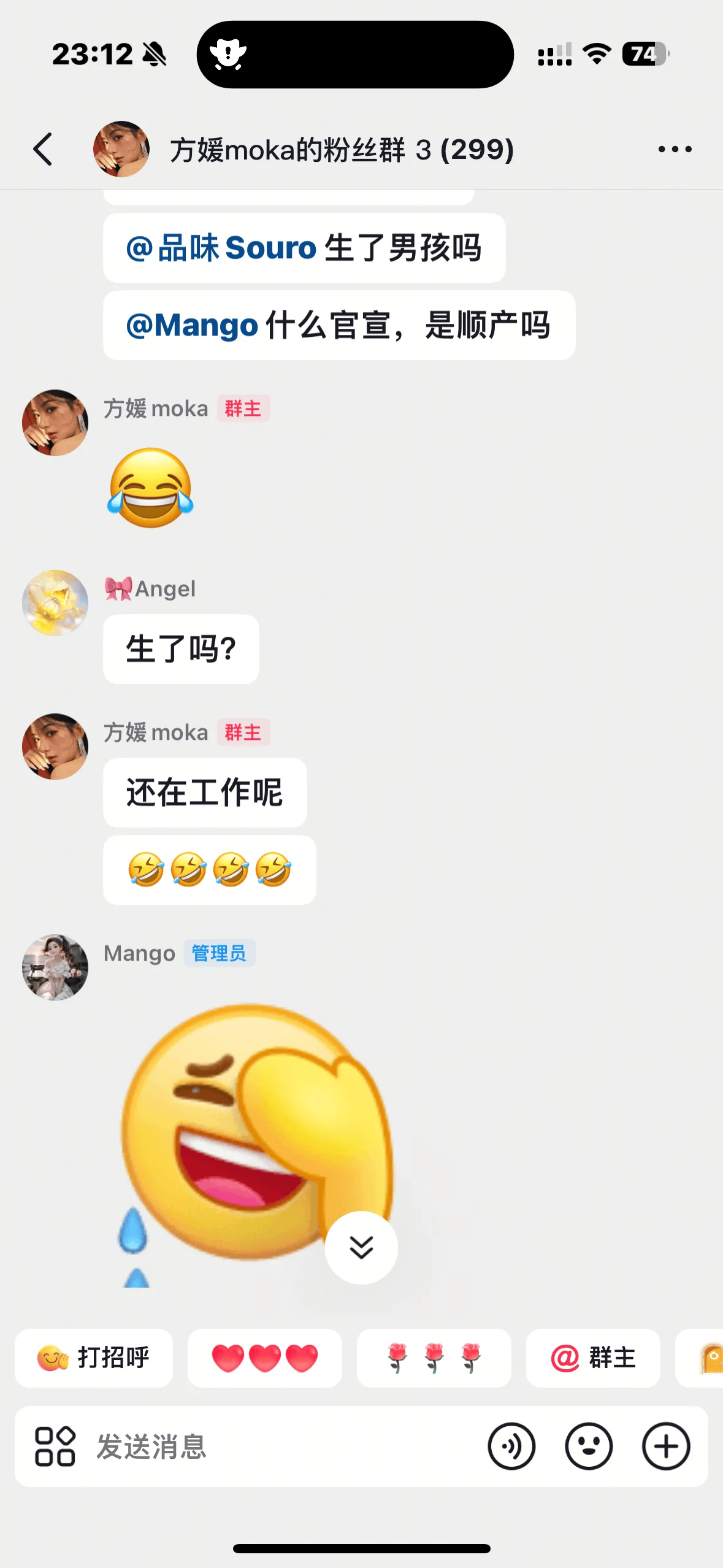Tap the @Mango mention link
The image size is (723, 1568).
(x=192, y=326)
